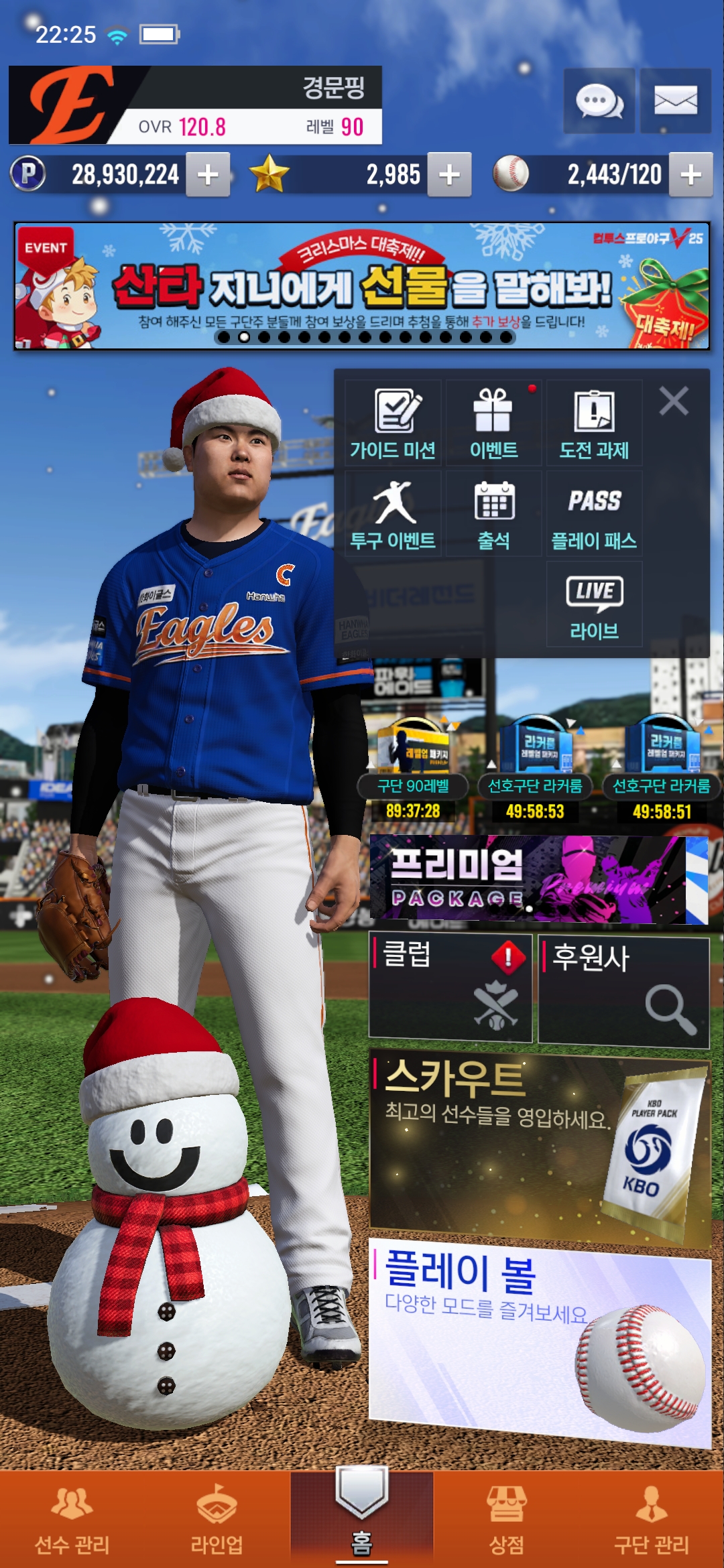The width and height of the screenshot is (724, 1568).
Task: Open 도전 과제 challenges
Action: pos(594,423)
